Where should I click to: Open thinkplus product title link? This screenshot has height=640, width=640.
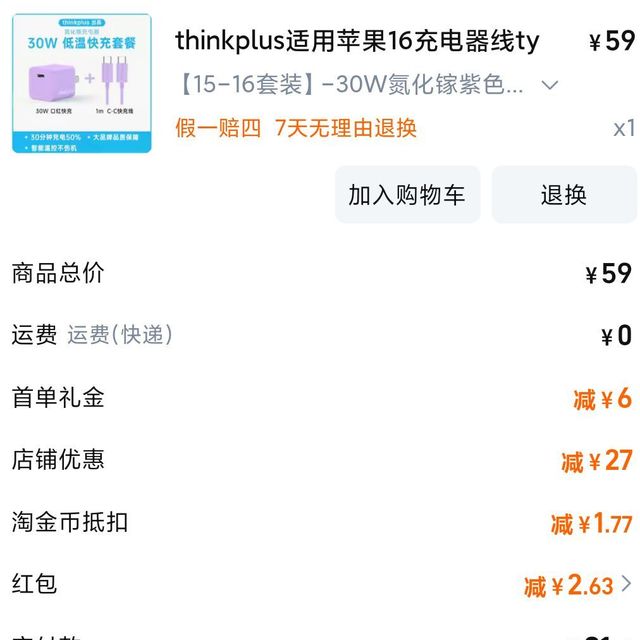pyautogui.click(x=357, y=41)
